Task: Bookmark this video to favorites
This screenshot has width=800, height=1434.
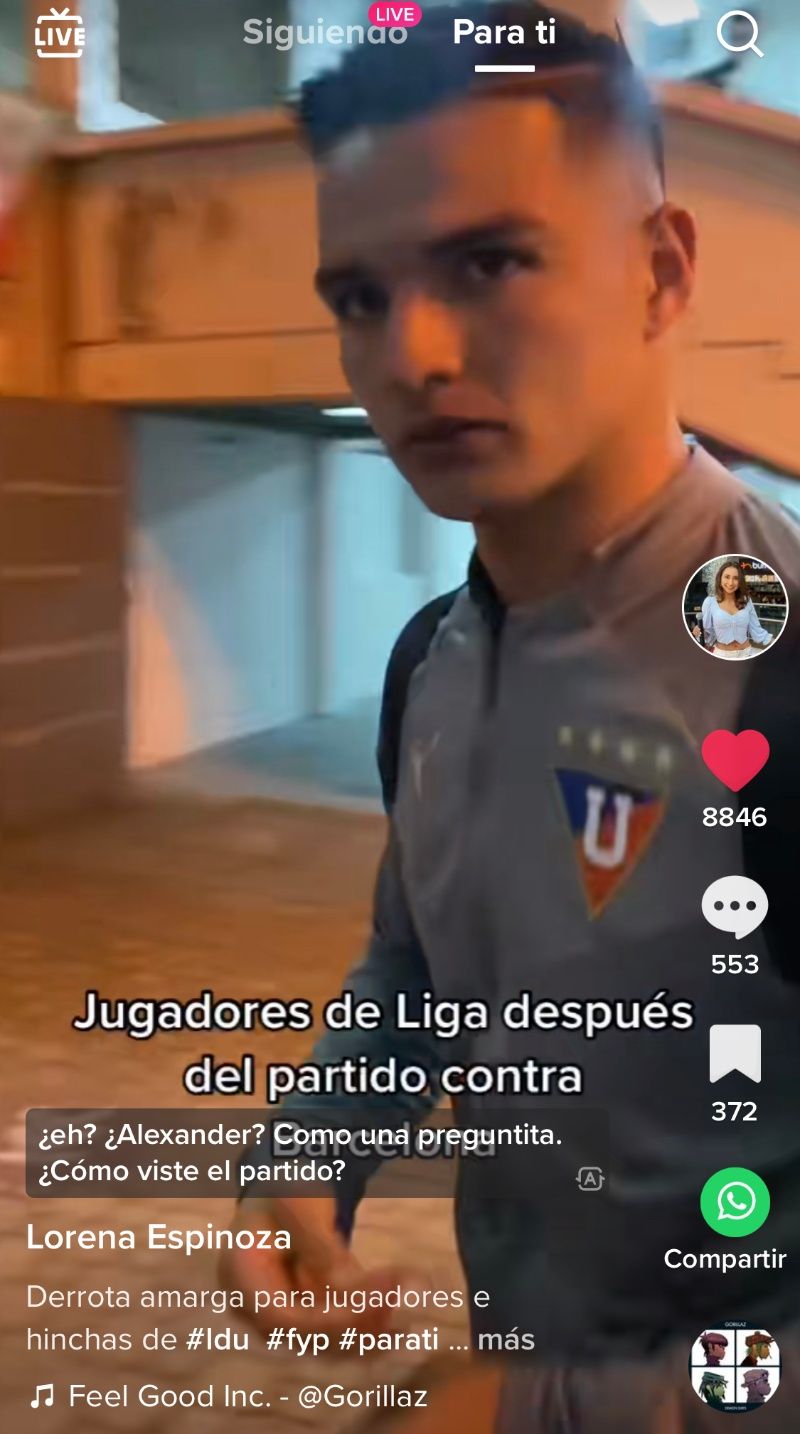Action: [x=735, y=1055]
